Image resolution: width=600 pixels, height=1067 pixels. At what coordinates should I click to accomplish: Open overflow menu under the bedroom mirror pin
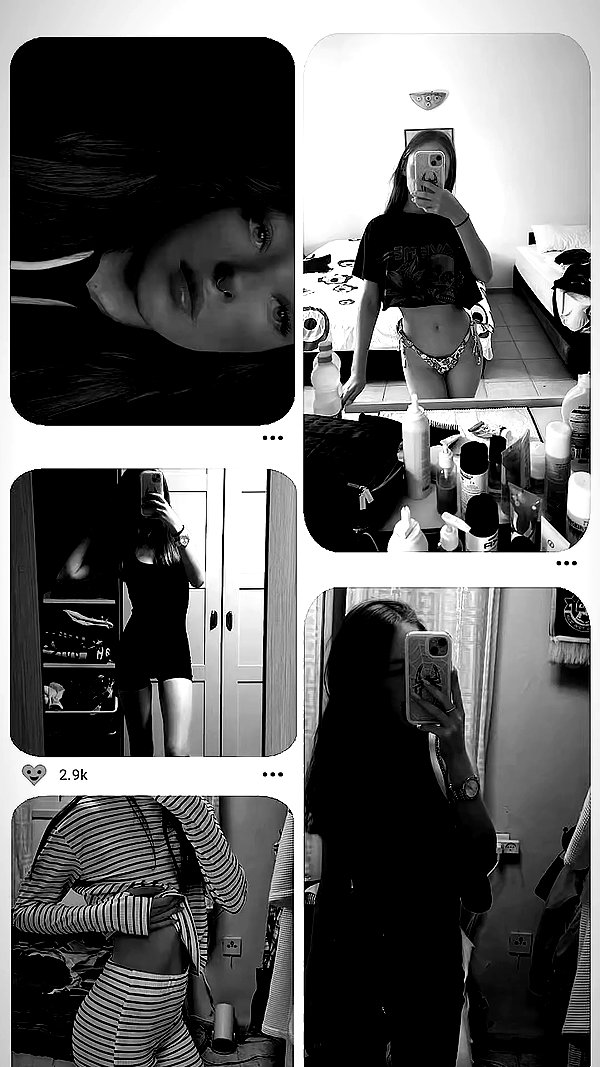(566, 563)
